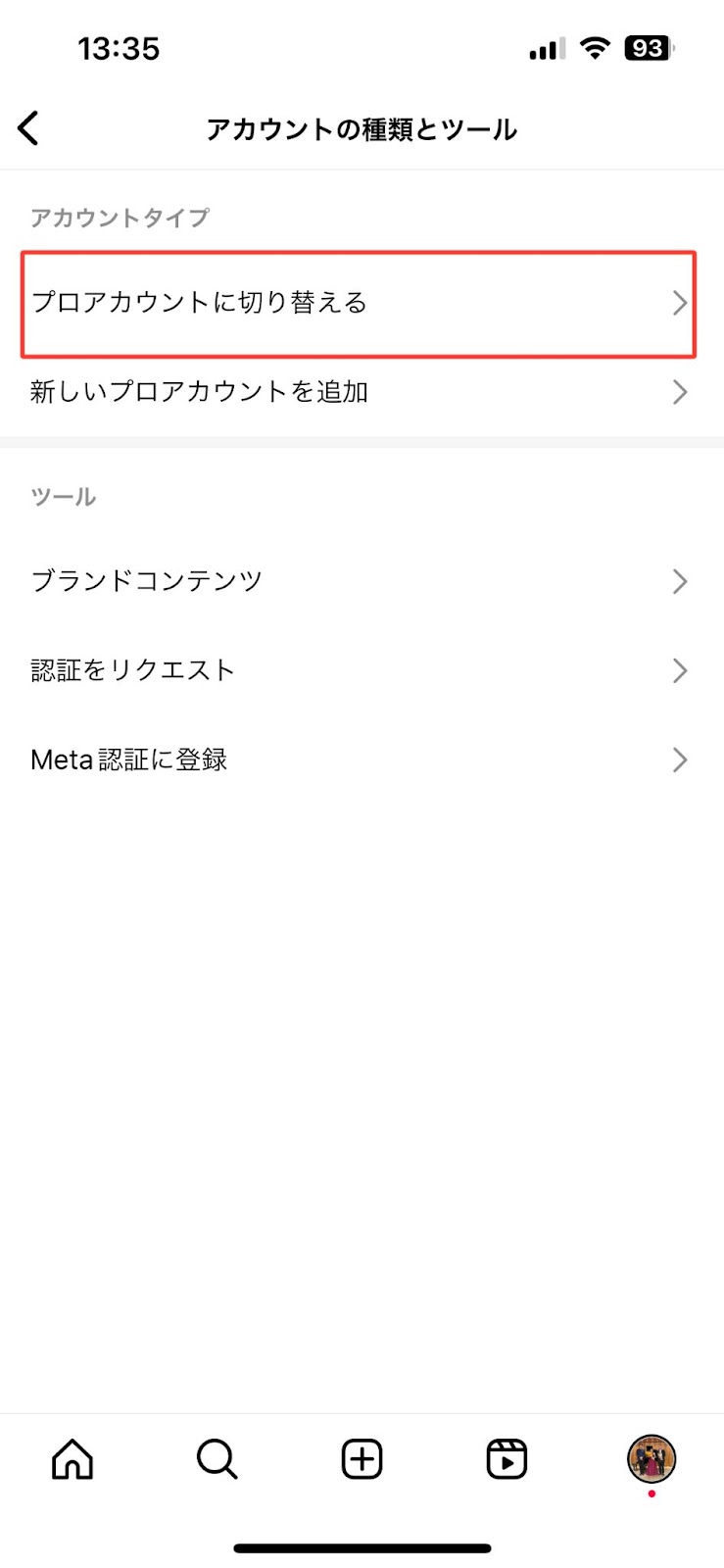Open the Search tab
Image resolution: width=724 pixels, height=1568 pixels.
[217, 1459]
